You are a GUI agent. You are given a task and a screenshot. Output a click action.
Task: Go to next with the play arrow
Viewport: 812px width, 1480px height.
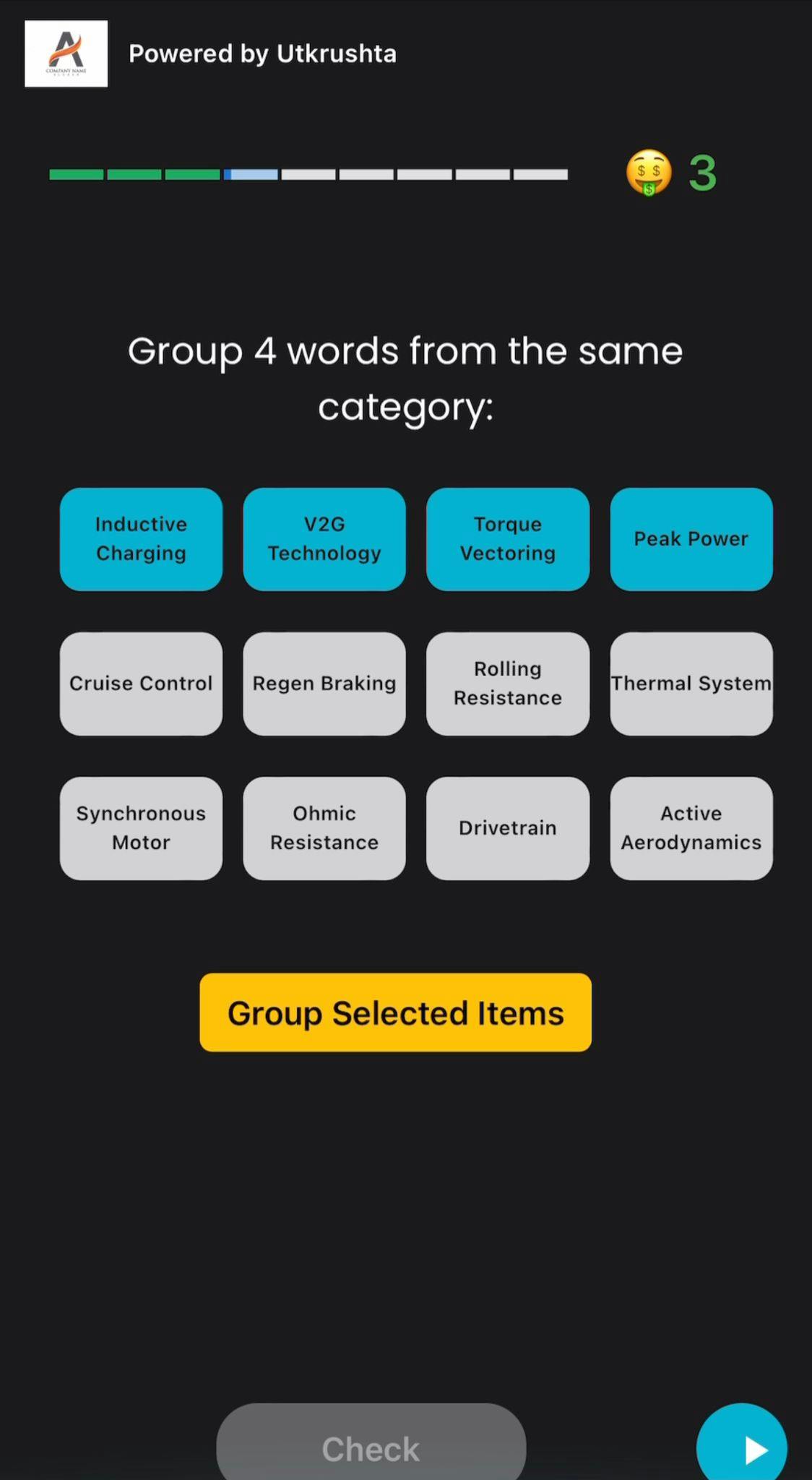[x=742, y=1447]
